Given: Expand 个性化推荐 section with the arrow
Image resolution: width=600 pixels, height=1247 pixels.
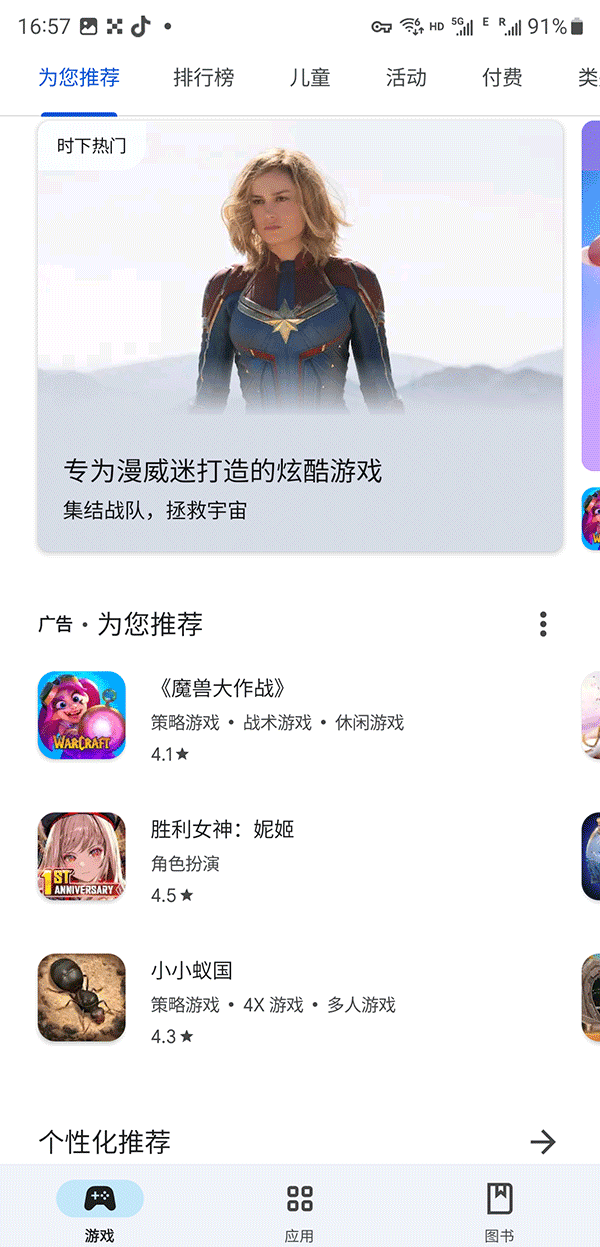Looking at the screenshot, I should (x=543, y=1142).
